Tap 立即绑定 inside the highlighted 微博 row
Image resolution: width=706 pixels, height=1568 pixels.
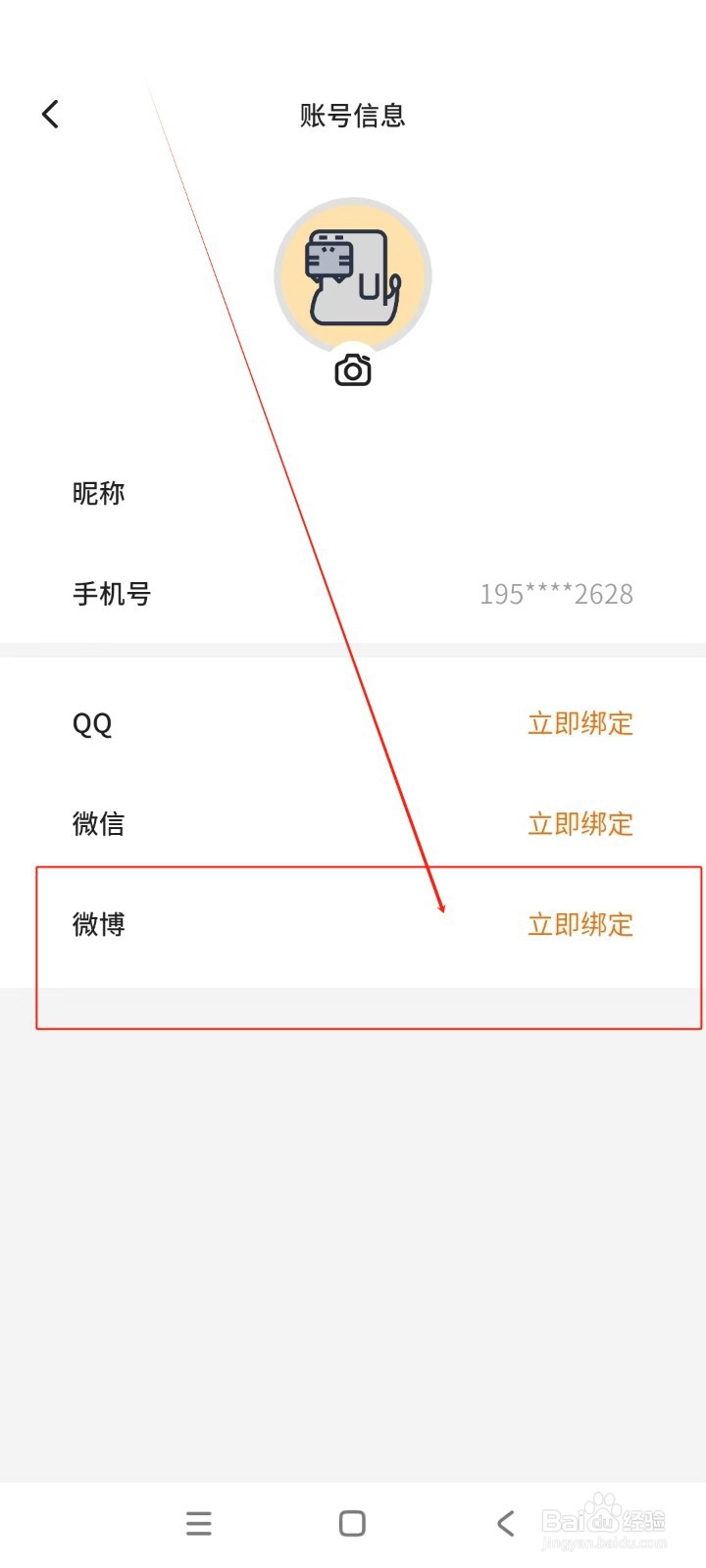coord(579,924)
